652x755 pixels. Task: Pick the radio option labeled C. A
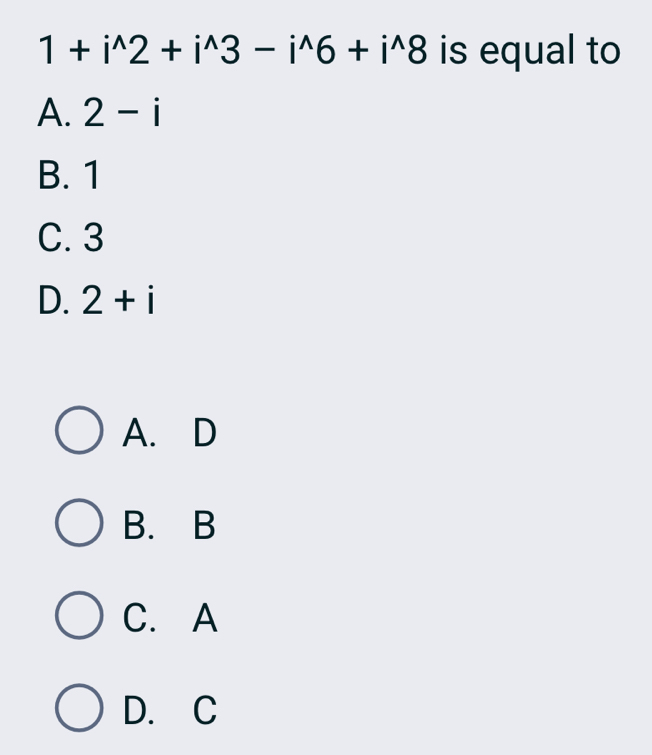click(x=79, y=618)
